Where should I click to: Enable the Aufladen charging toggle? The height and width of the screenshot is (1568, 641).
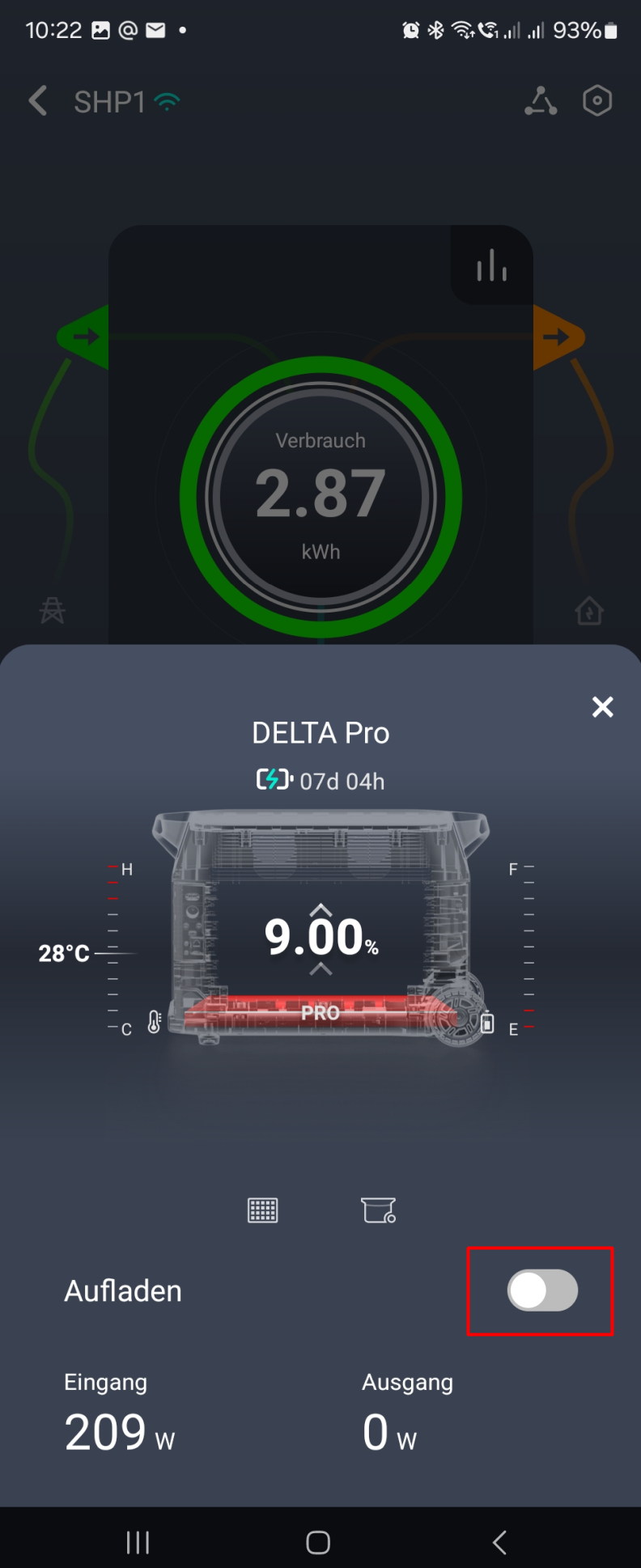[542, 1290]
